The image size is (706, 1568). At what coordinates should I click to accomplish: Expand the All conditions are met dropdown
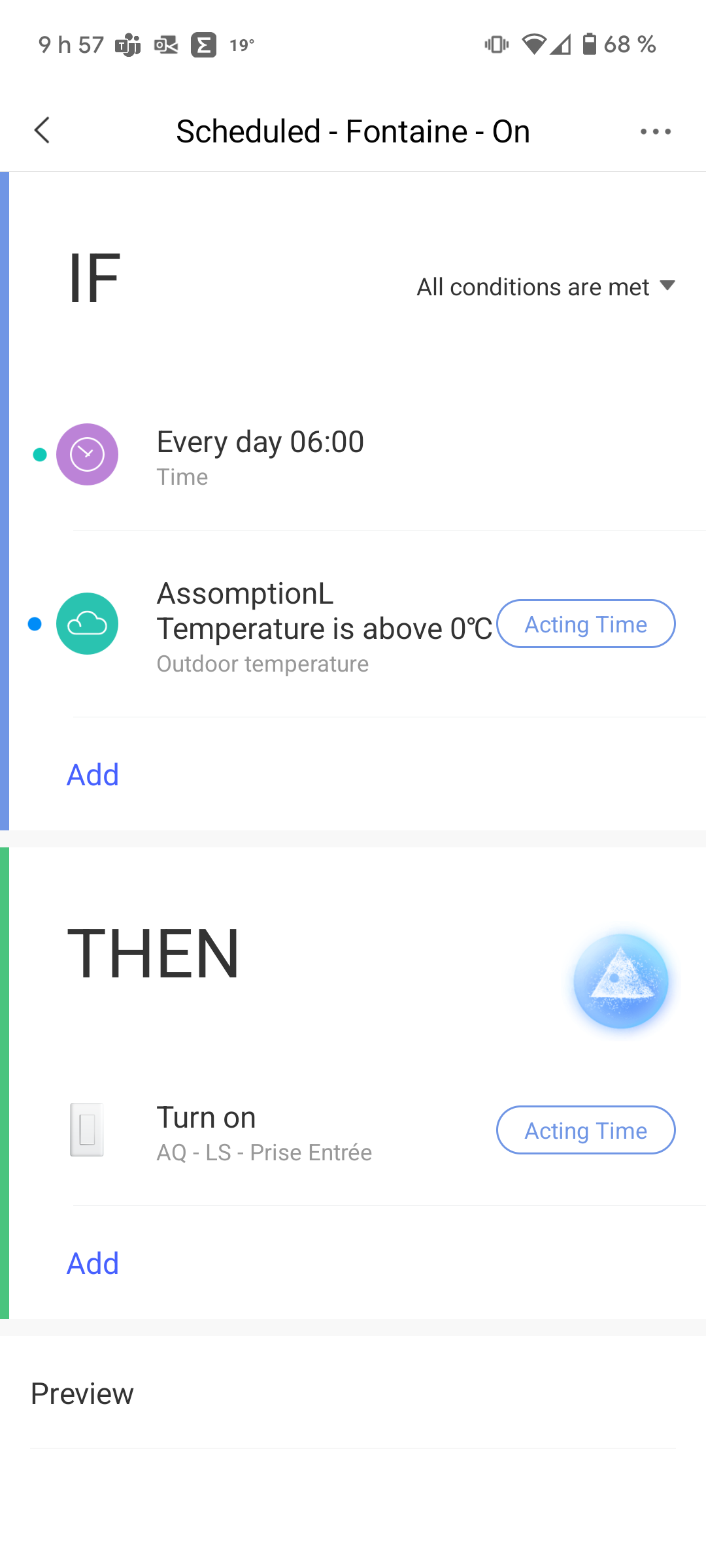[x=545, y=287]
